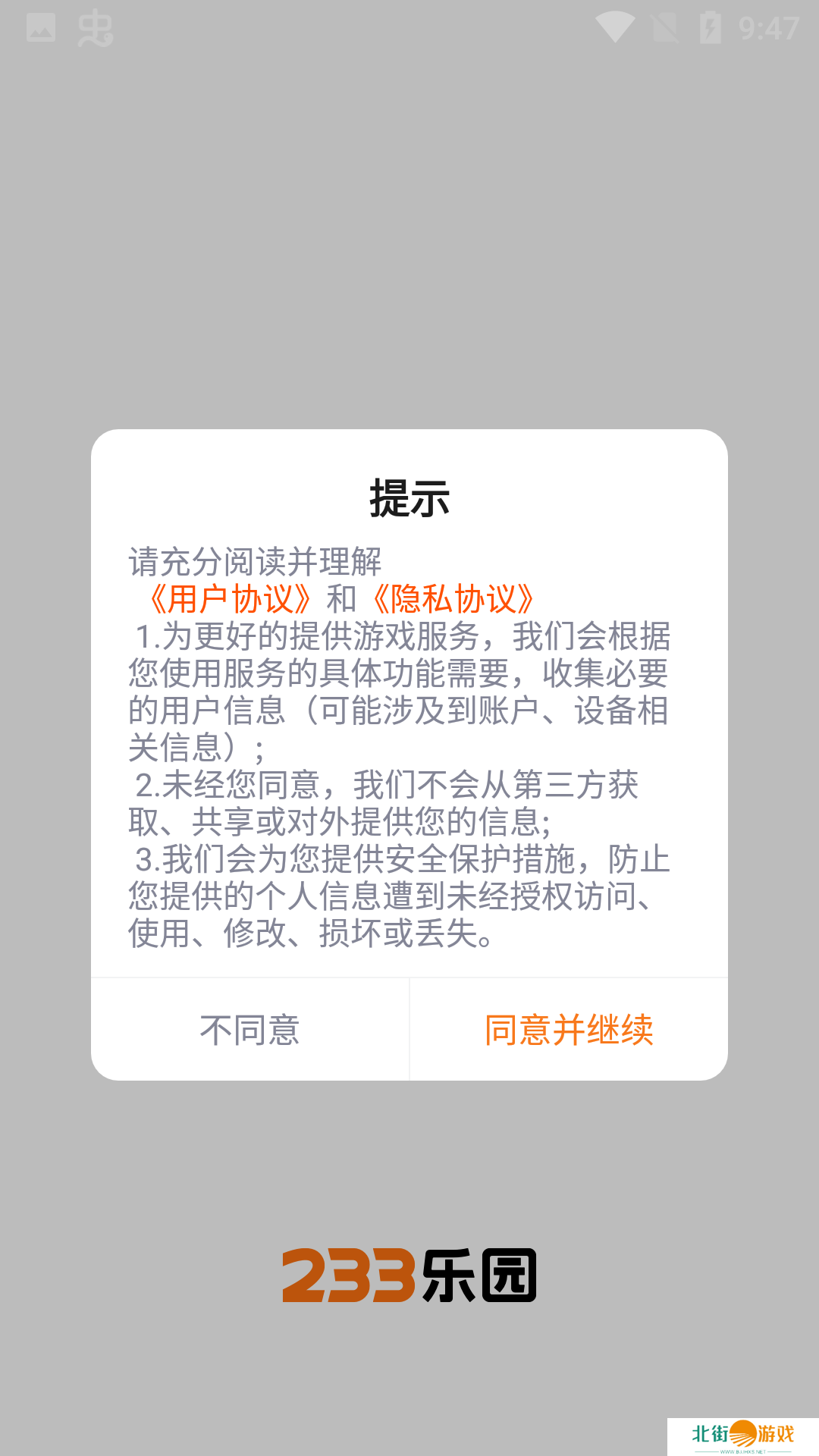The height and width of the screenshot is (1456, 819).
Task: Decline with the 不同意 button
Action: point(249,1030)
